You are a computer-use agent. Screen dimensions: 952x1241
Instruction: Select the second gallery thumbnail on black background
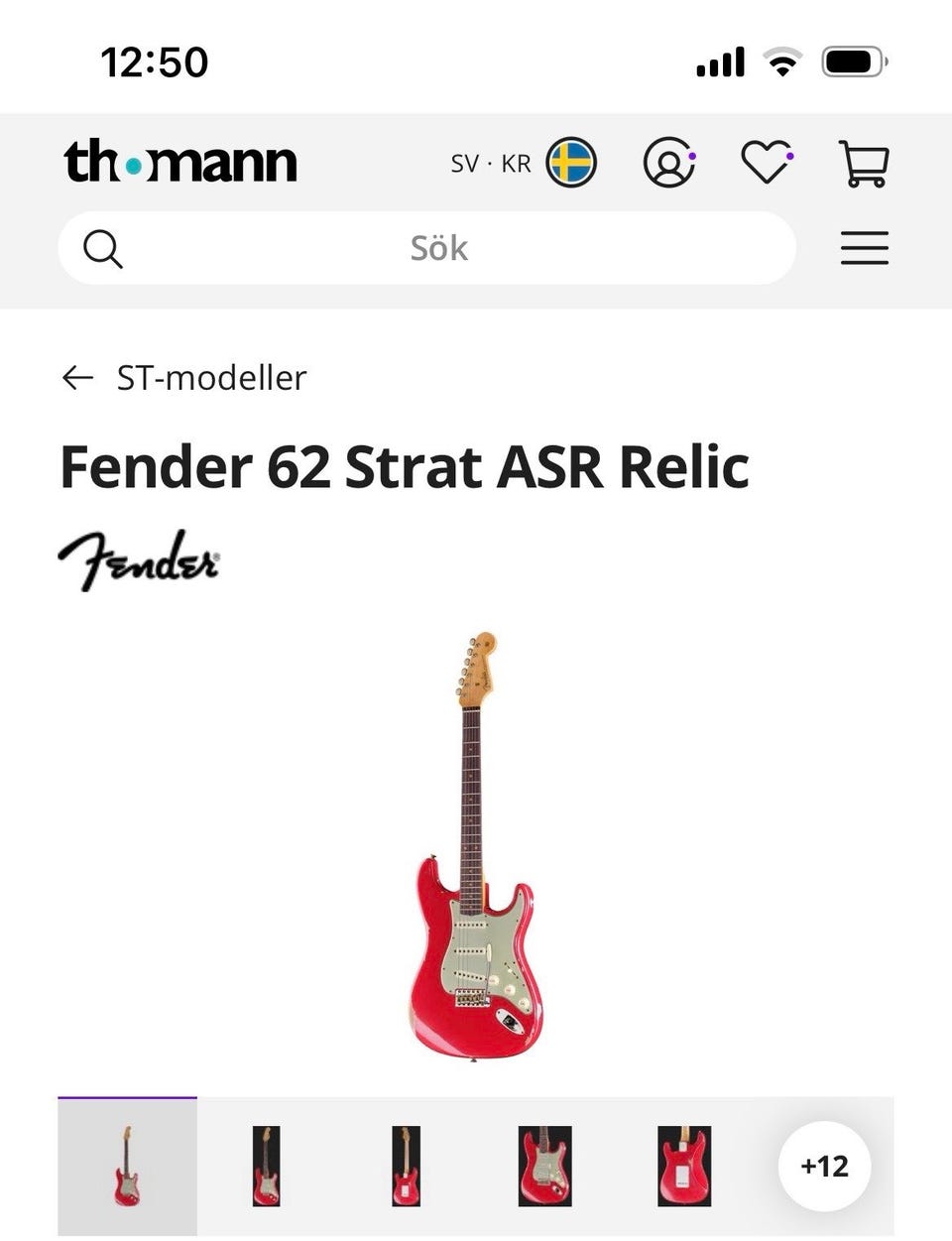tap(266, 1166)
